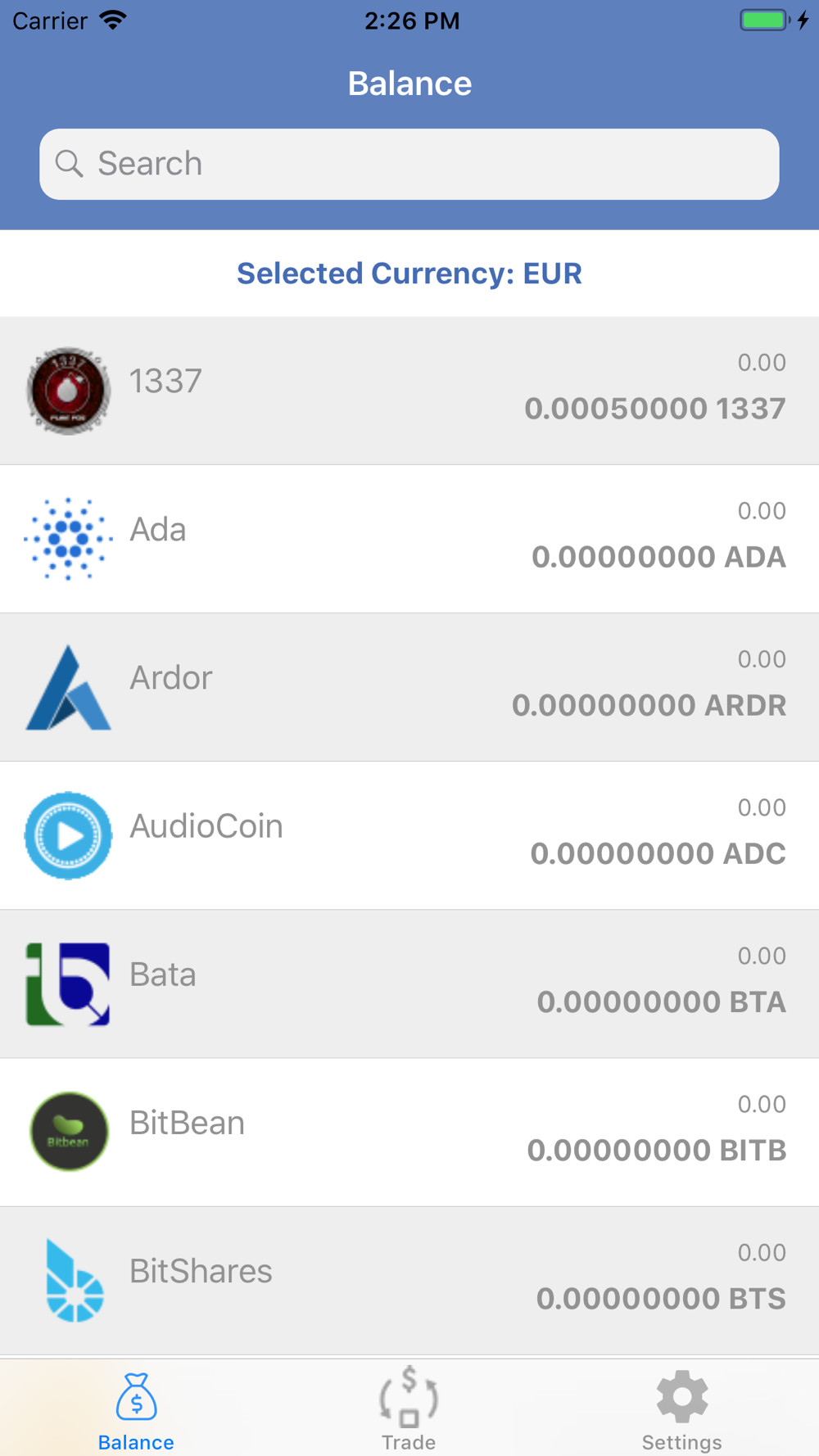Switch to the Trade tab
The height and width of the screenshot is (1456, 819).
point(409,1409)
